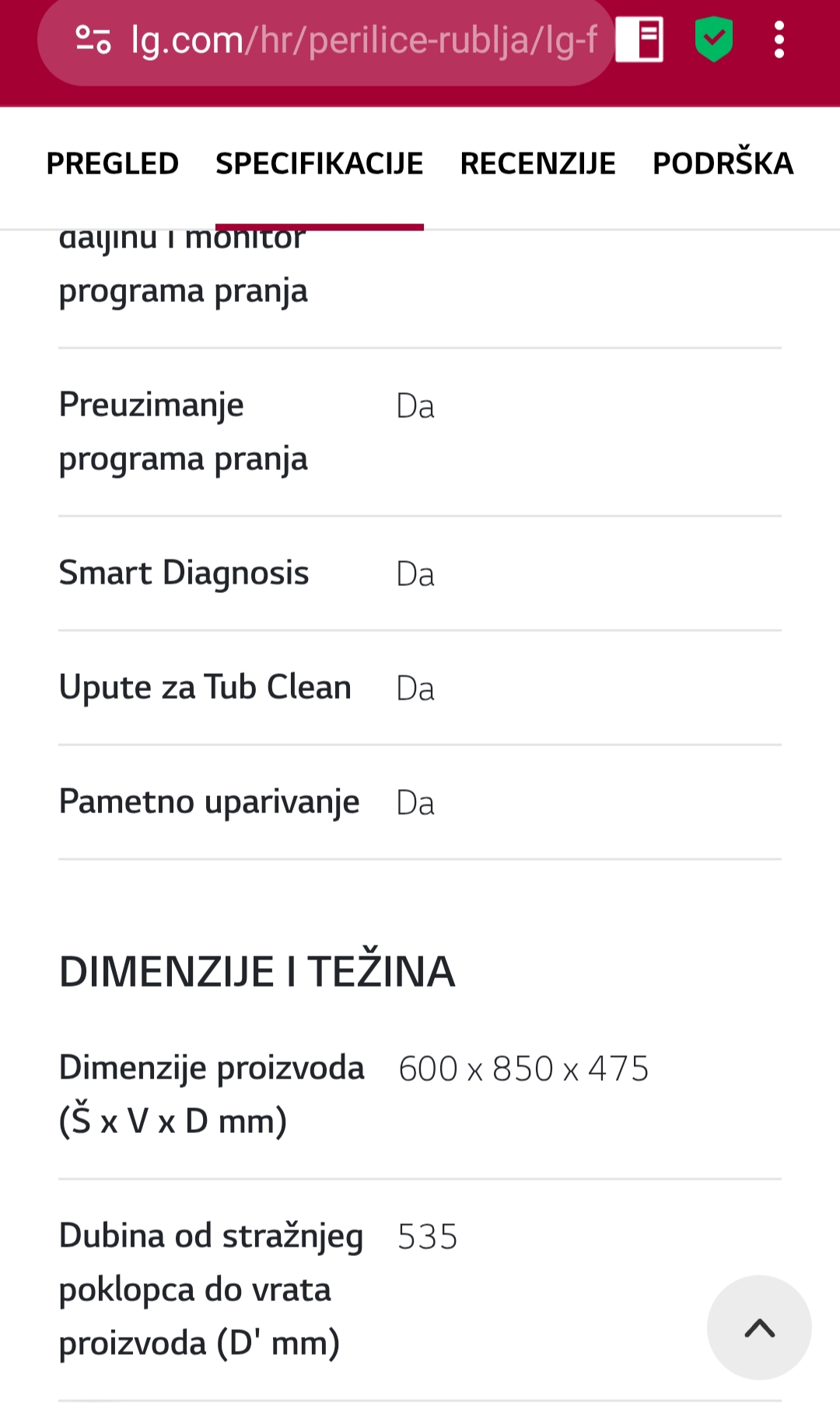Go to the RECENZIJE tab
This screenshot has height=1403, width=840.
(x=537, y=164)
